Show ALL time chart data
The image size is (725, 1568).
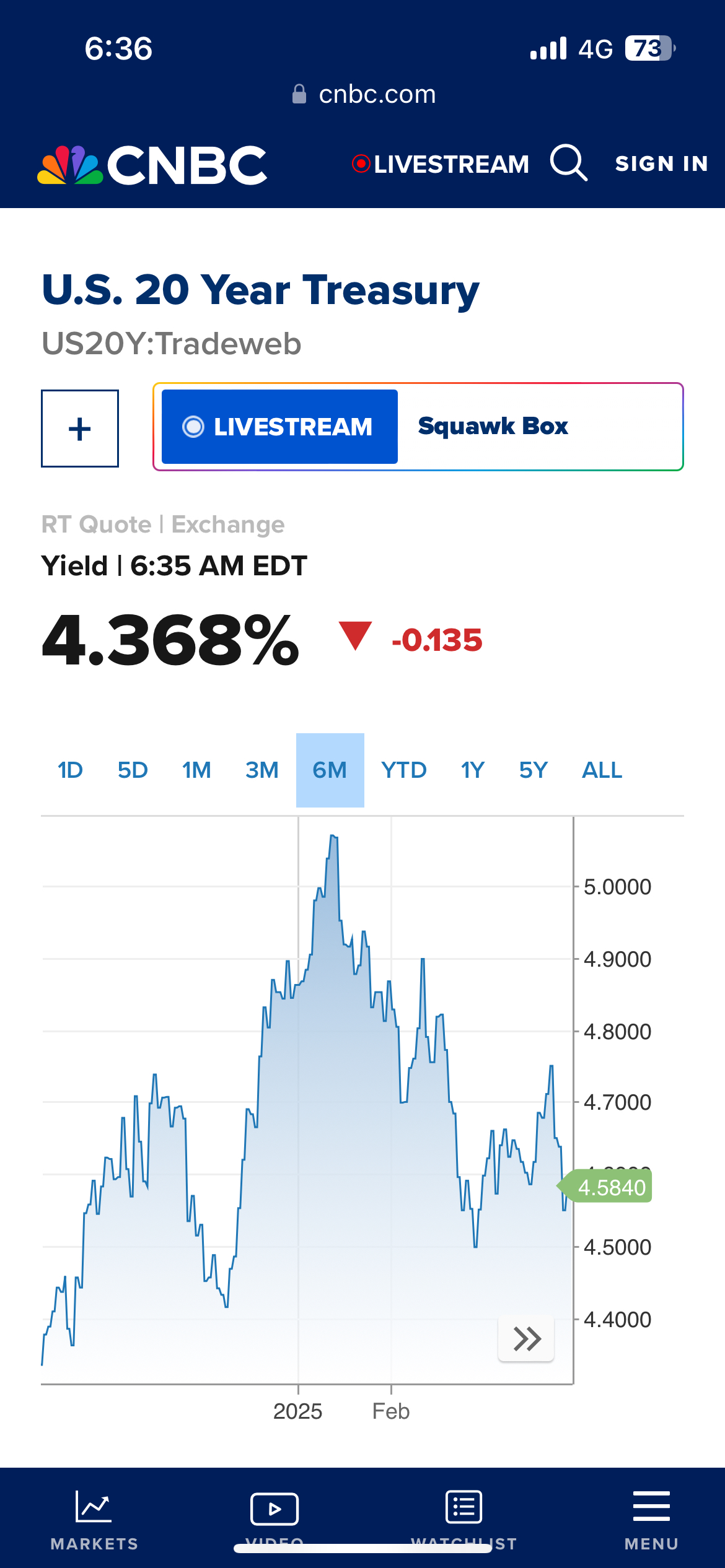pos(602,770)
